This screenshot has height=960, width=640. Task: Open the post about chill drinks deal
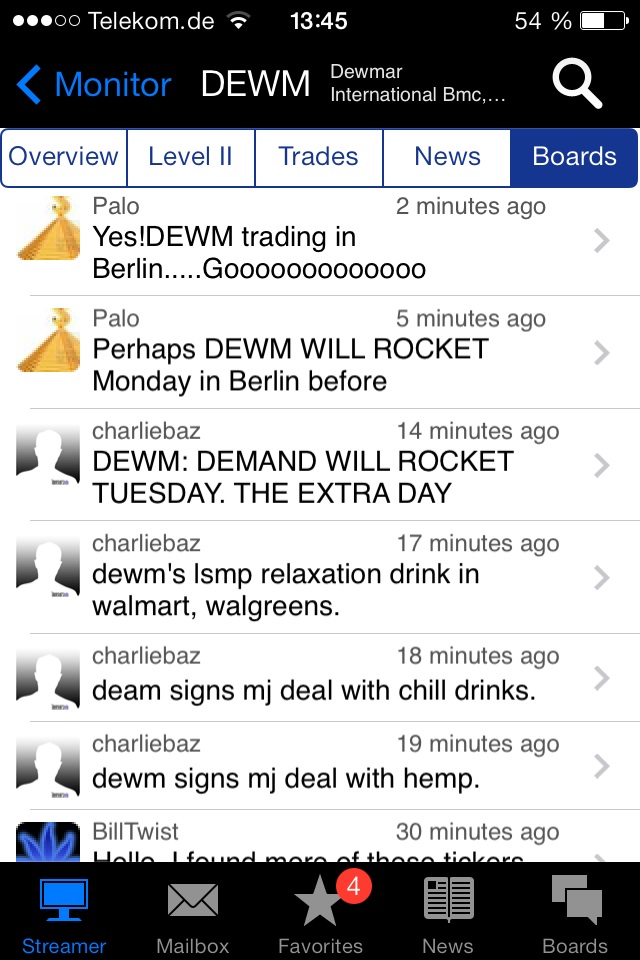point(320,677)
